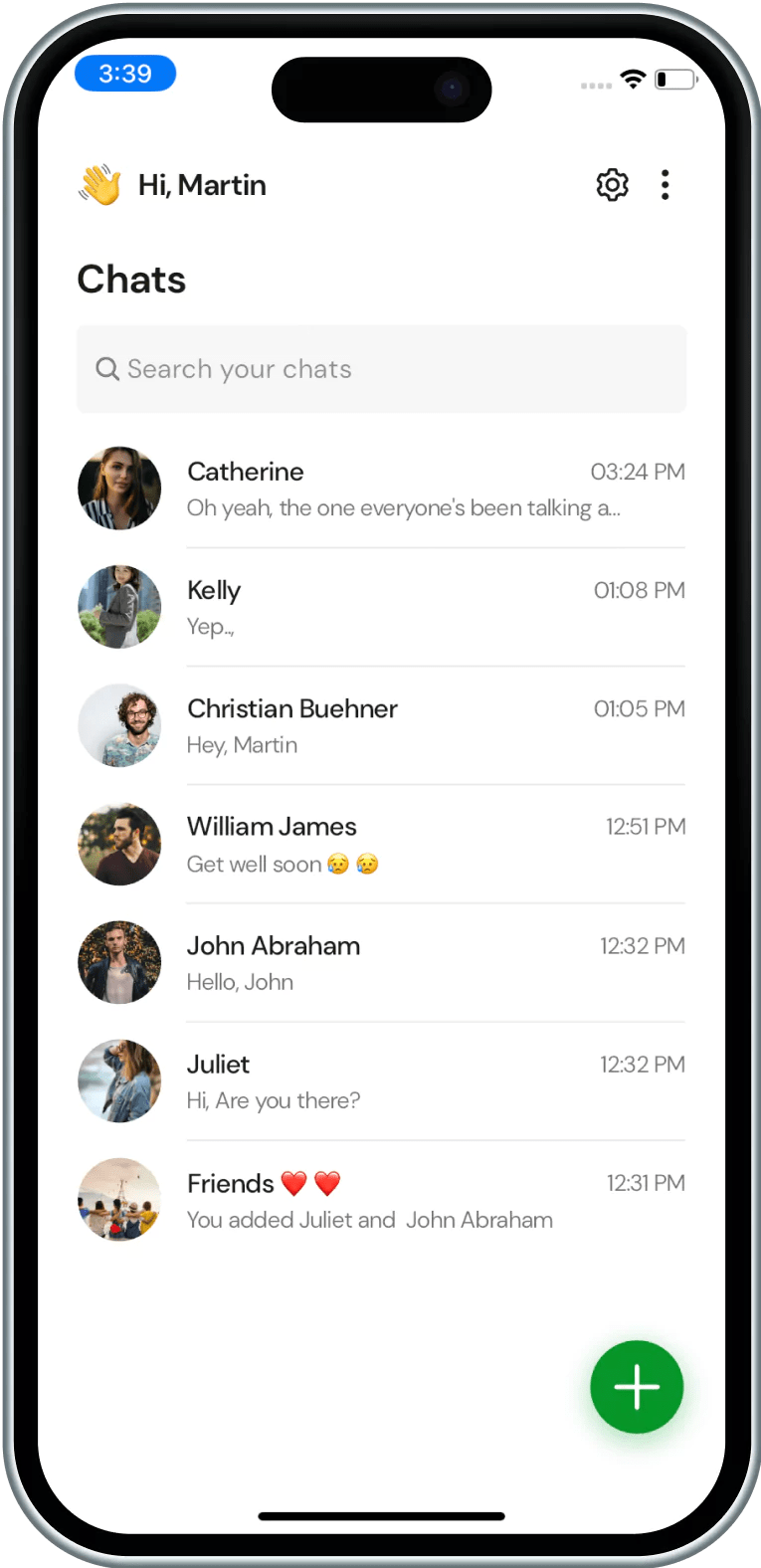This screenshot has height=1568, width=761.
Task: Open the settings gear icon
Action: tap(612, 185)
